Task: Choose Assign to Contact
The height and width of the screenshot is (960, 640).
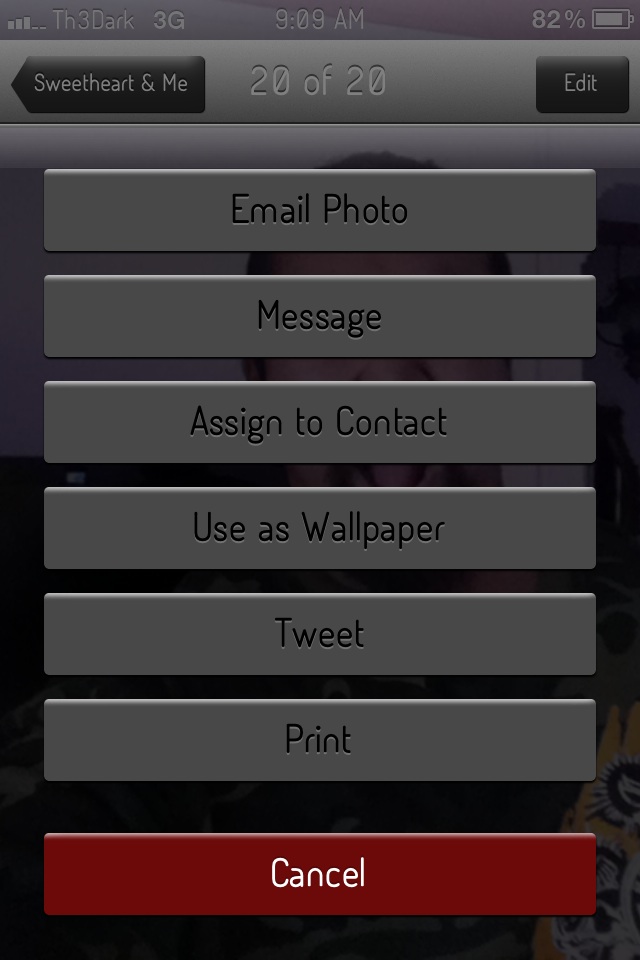Action: (x=320, y=422)
